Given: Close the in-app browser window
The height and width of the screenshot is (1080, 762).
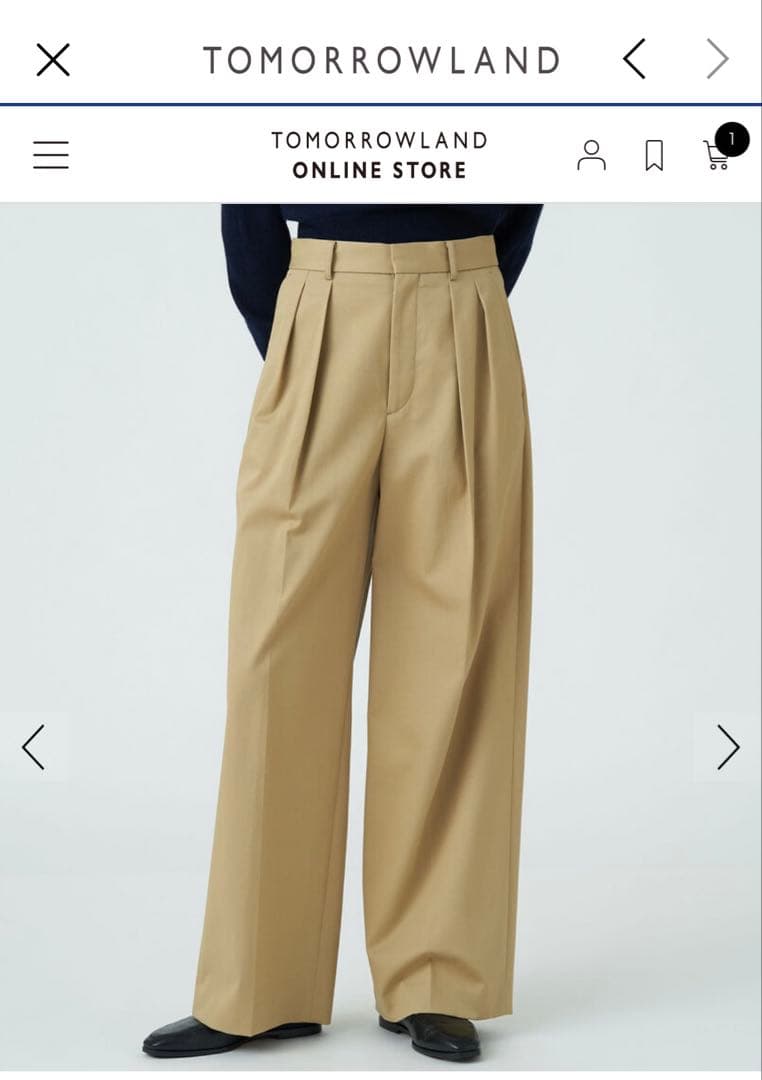Looking at the screenshot, I should [x=53, y=60].
